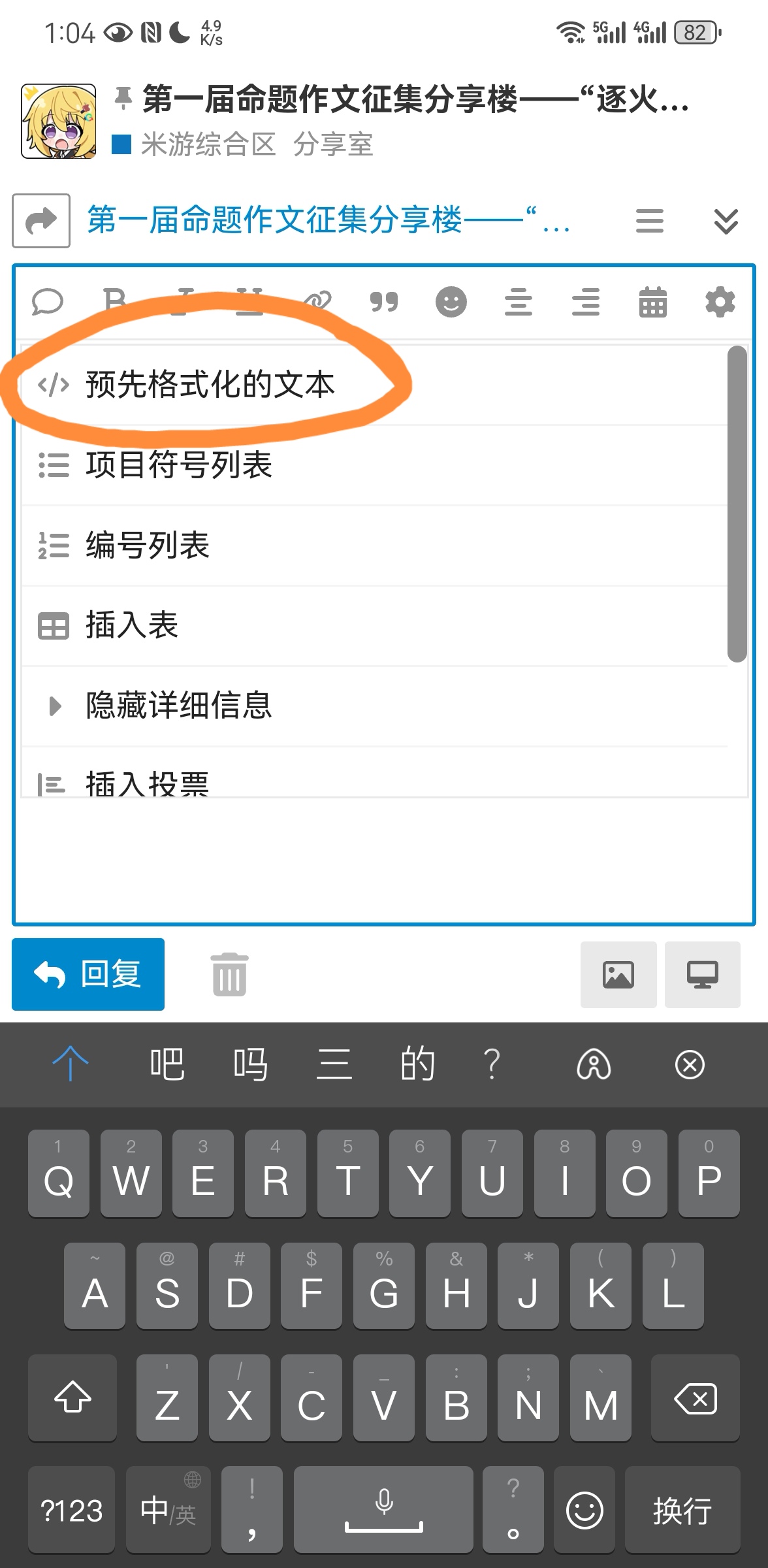This screenshot has height=1568, width=768.
Task: Open the hamburger menu beside the topic title
Action: coord(649,221)
